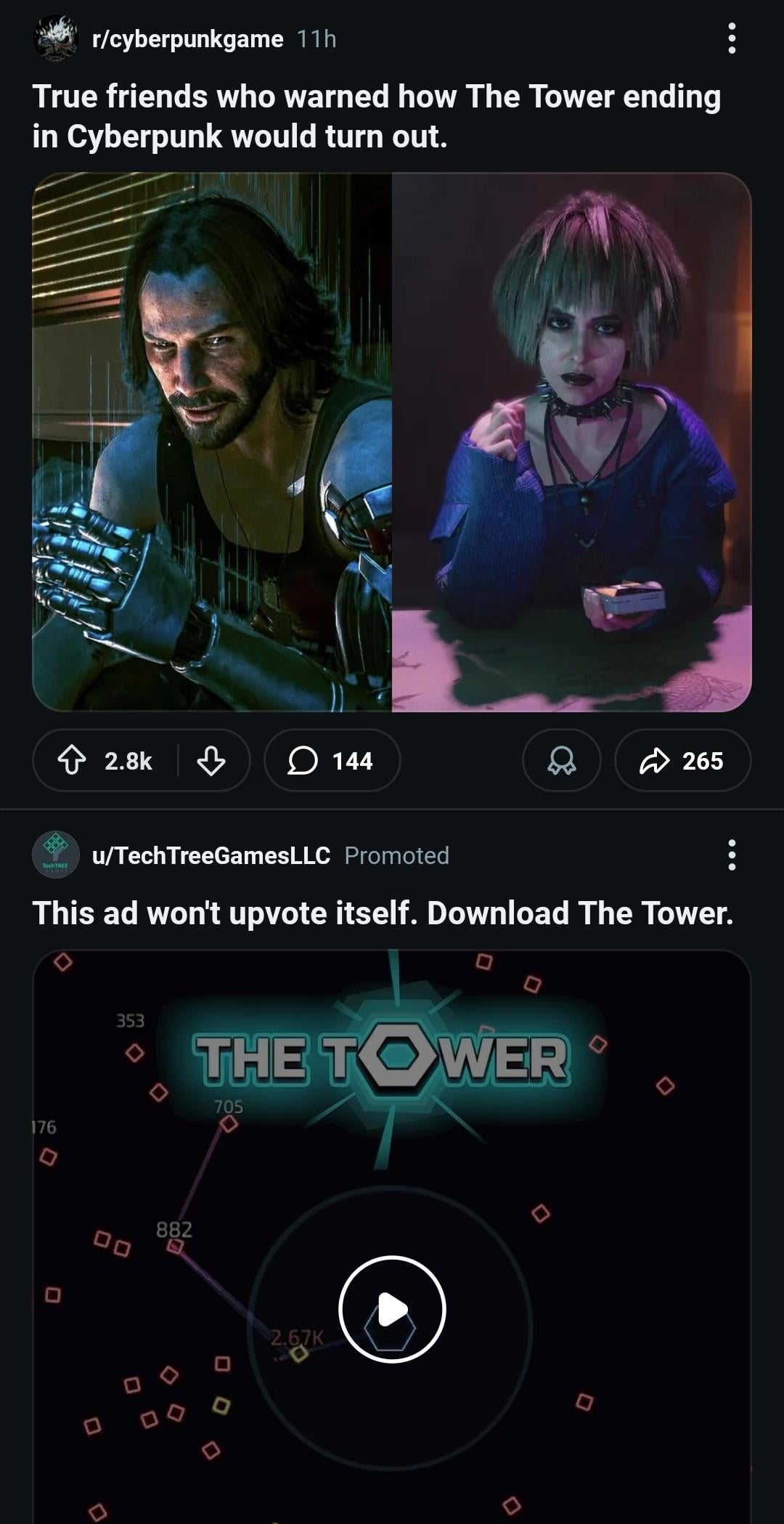
Task: Open the u/TechTreeGamesLLC profile
Action: click(211, 855)
